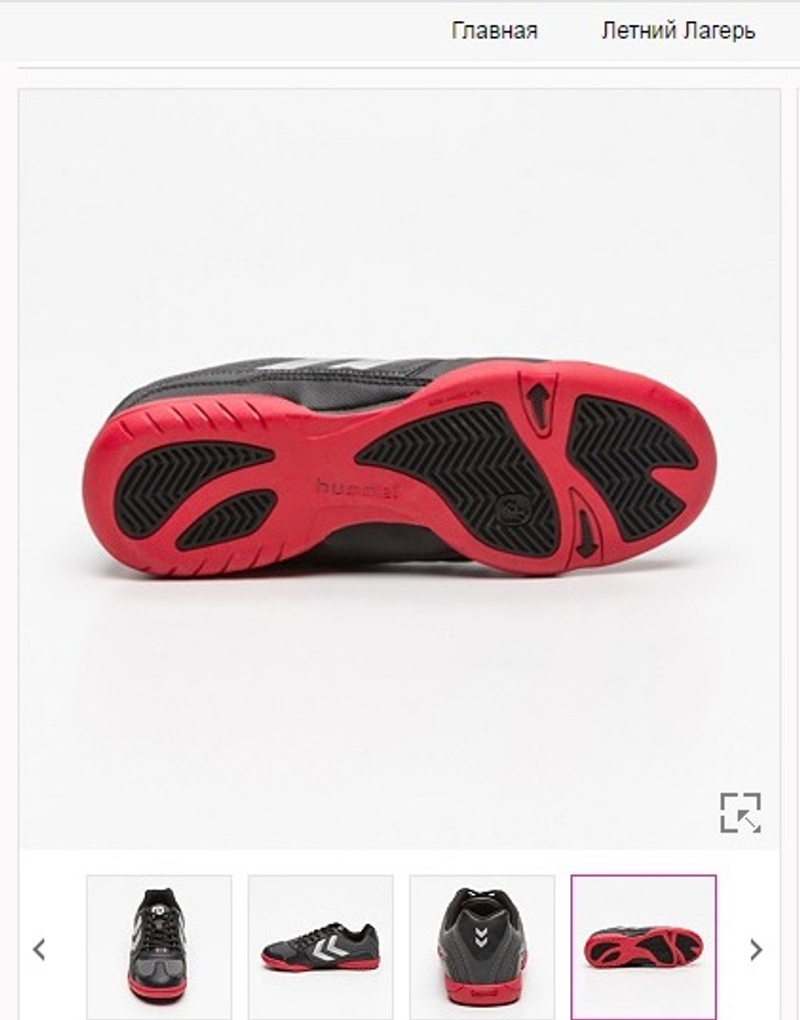The height and width of the screenshot is (1020, 800).
Task: Select the front view shoe thumbnail
Action: pyautogui.click(x=159, y=946)
